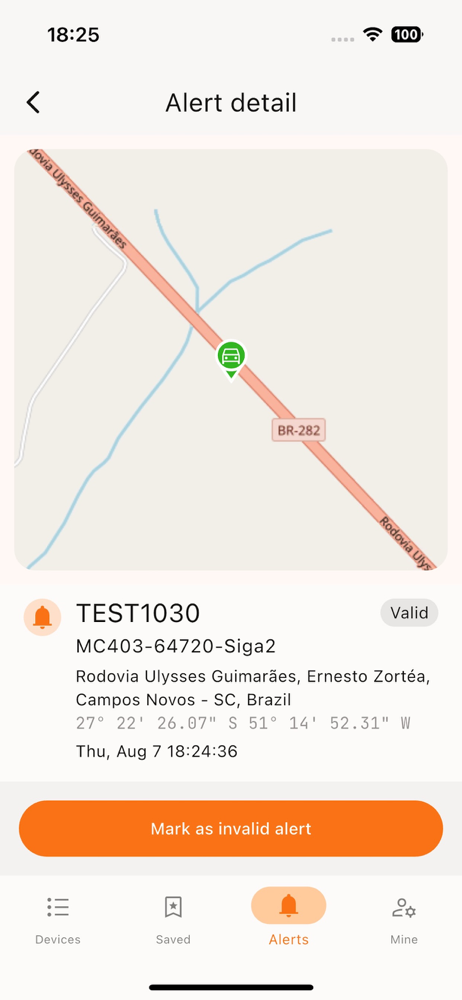Screen dimensions: 462x1000
Task: Select the Alerts tab
Action: tap(288, 920)
